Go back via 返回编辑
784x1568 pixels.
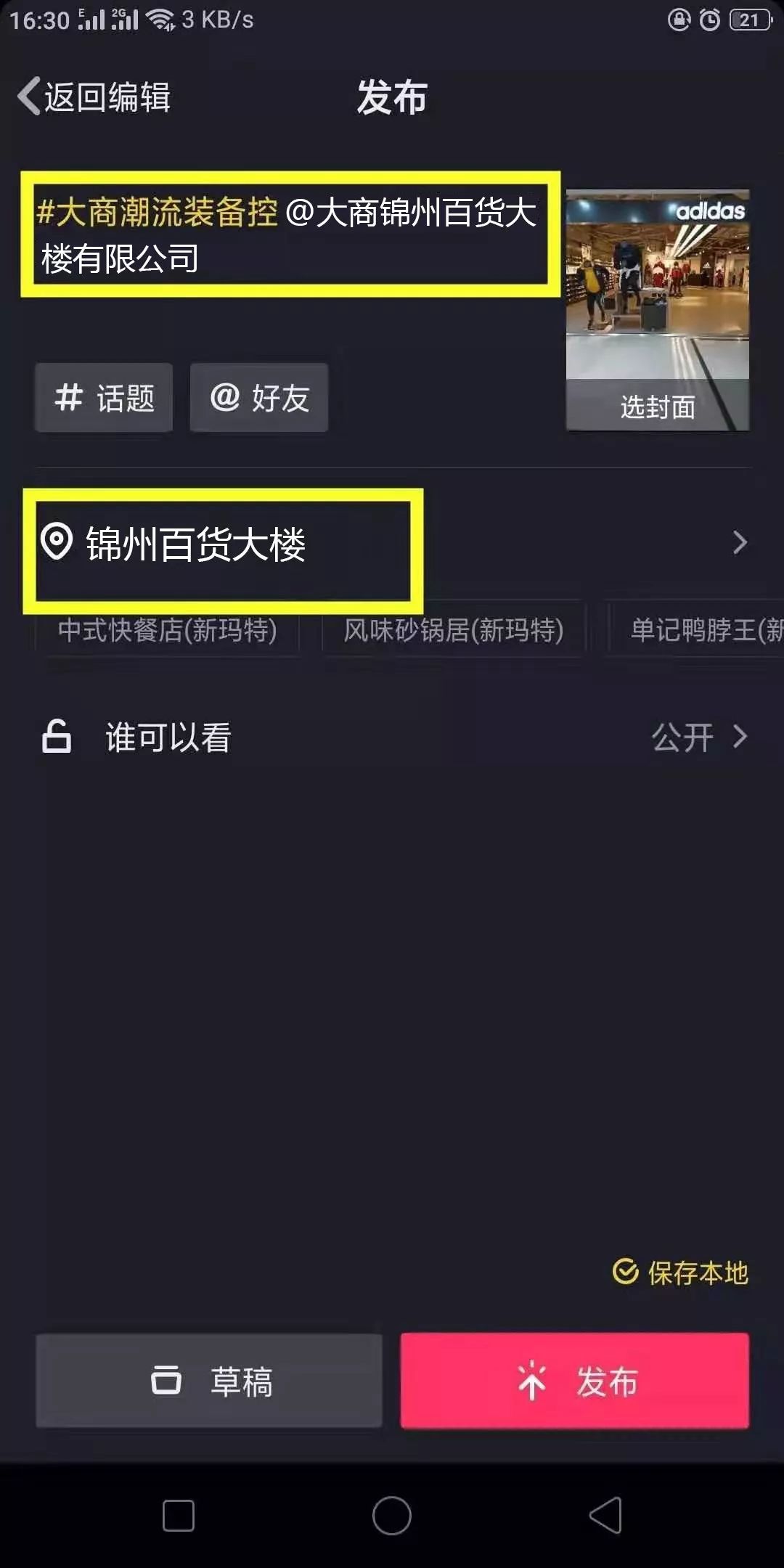click(94, 97)
